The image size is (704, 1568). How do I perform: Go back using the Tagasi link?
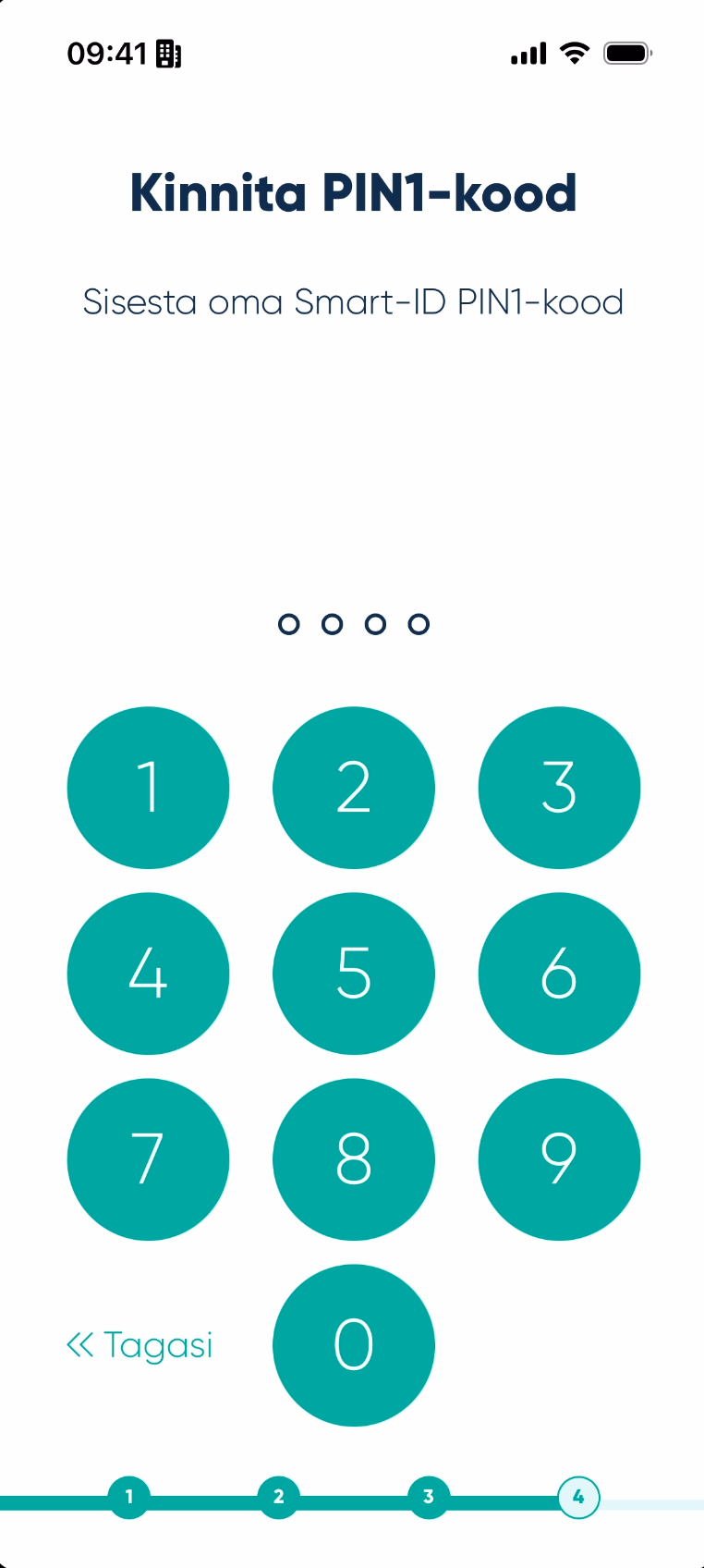140,1345
